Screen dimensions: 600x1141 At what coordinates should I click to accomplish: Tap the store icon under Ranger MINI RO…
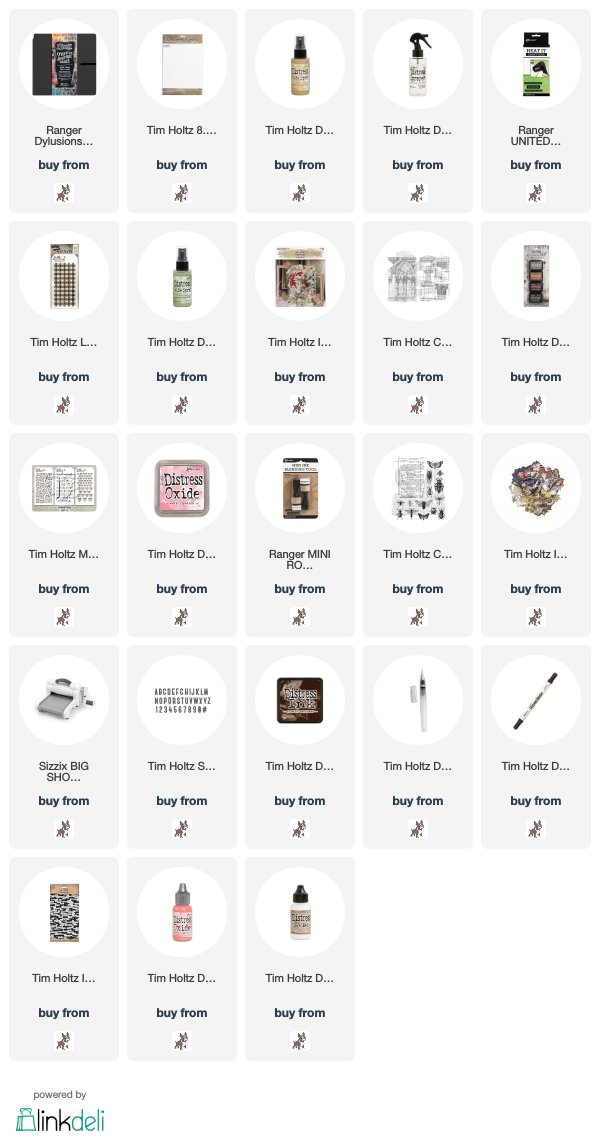click(x=300, y=617)
